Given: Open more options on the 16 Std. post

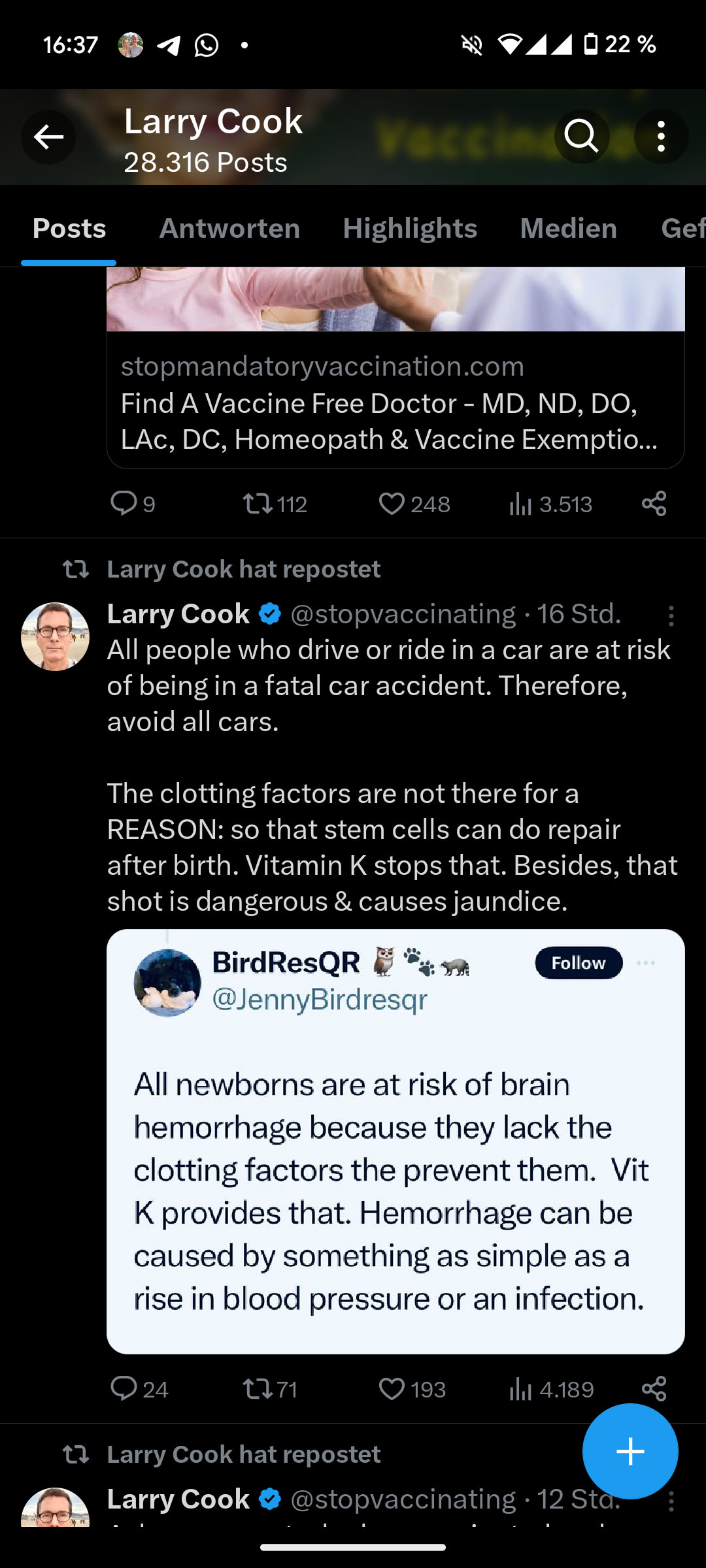Looking at the screenshot, I should 671,615.
